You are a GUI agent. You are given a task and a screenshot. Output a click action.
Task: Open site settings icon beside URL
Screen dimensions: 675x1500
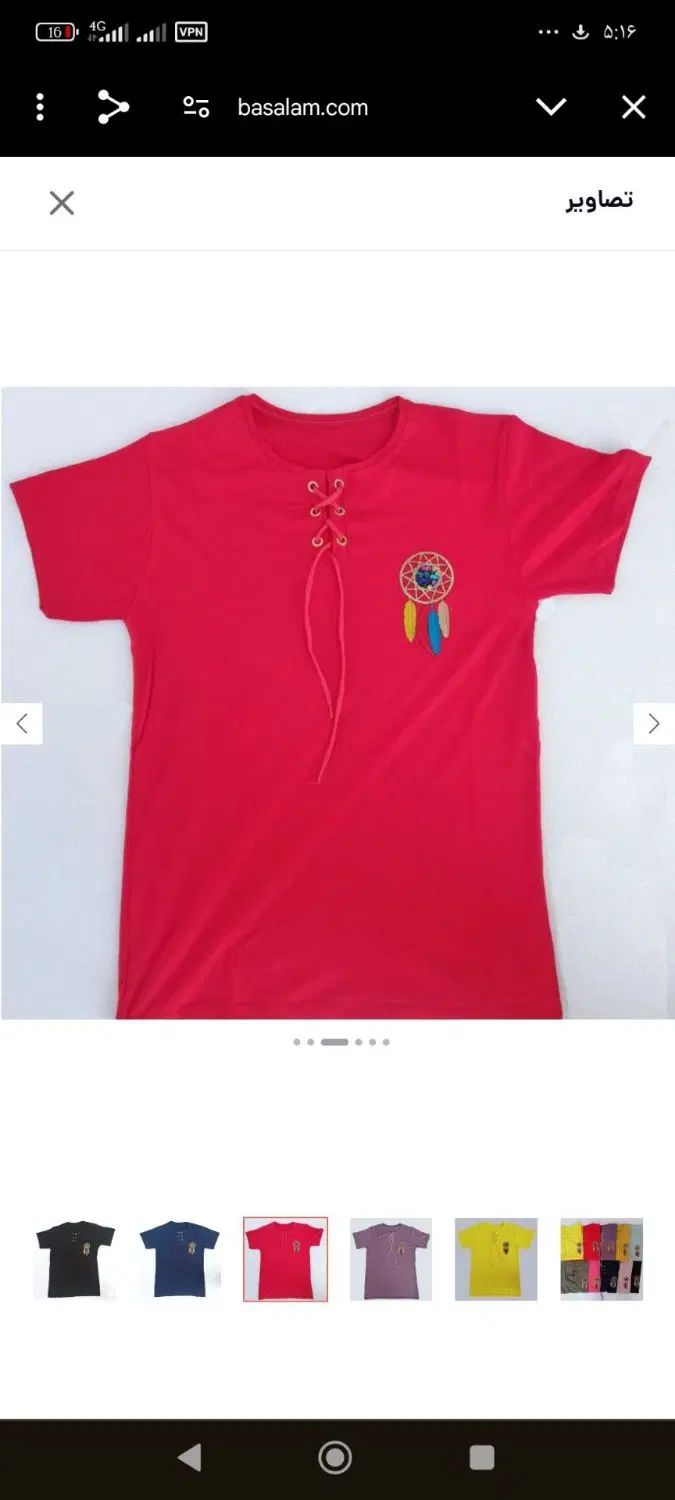pyautogui.click(x=196, y=107)
